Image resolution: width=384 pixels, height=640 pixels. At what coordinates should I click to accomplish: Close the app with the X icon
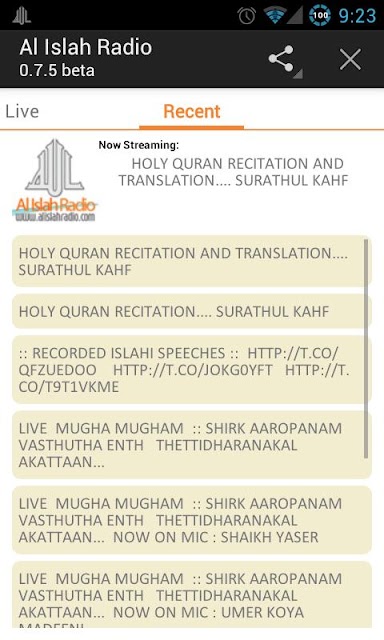click(x=350, y=60)
